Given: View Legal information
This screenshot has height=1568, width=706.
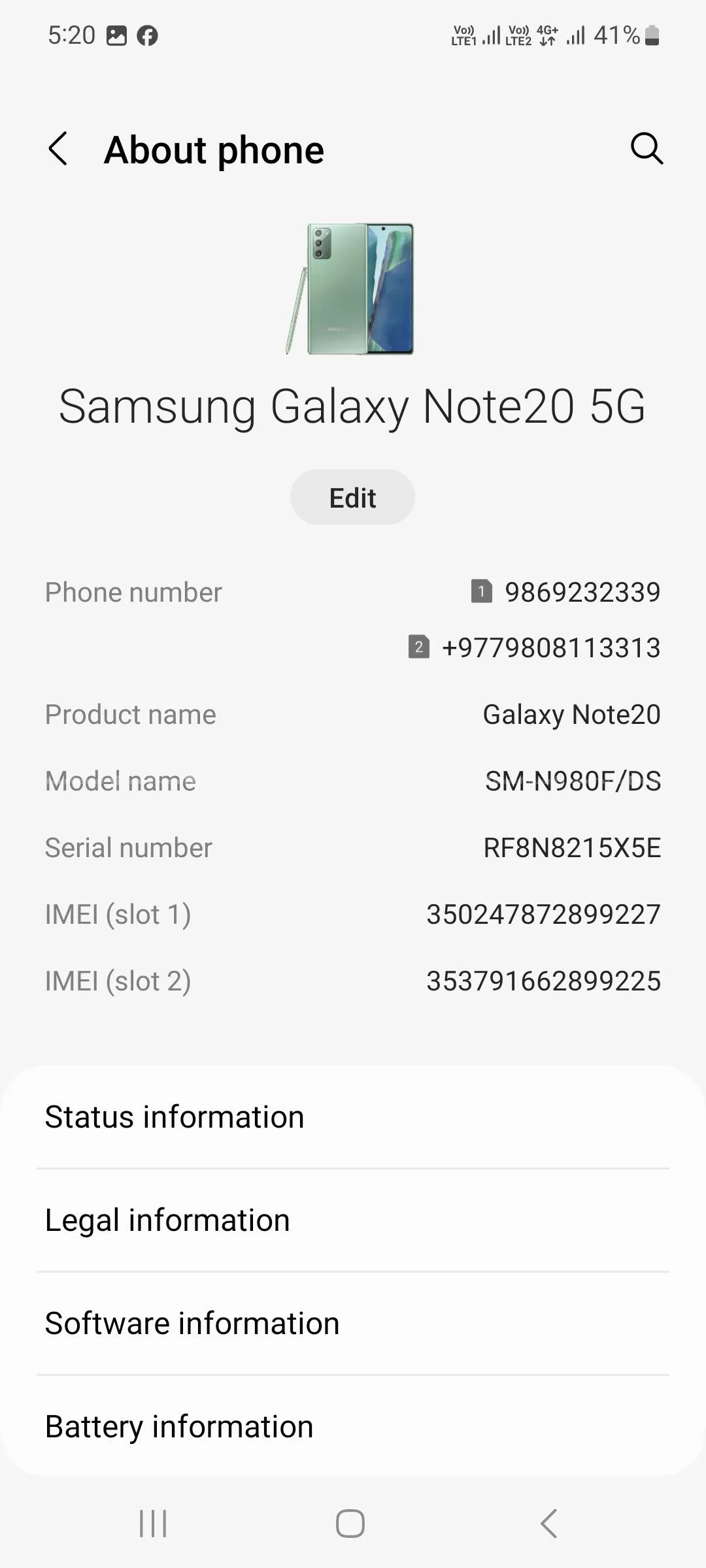Looking at the screenshot, I should 353,1220.
